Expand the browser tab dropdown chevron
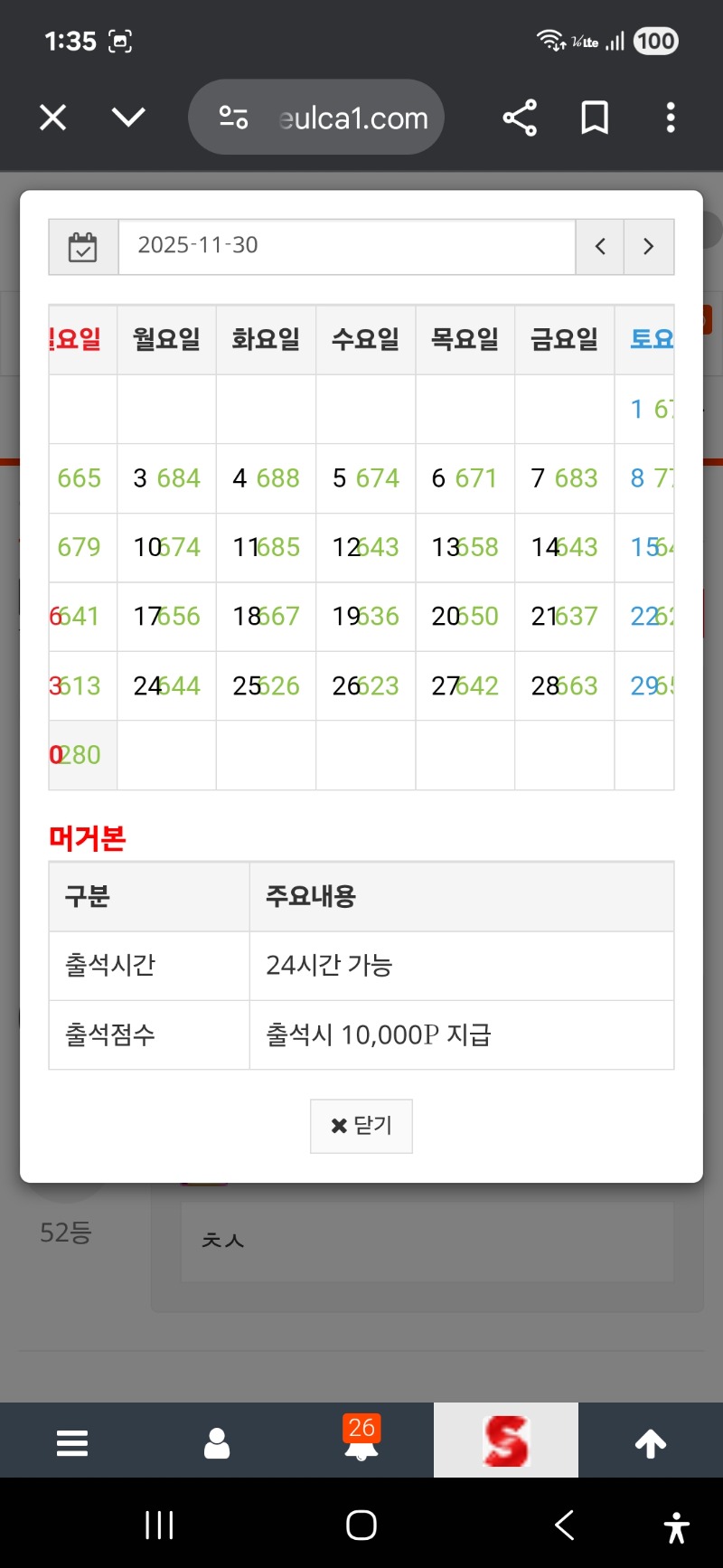Screen dimensions: 723x1568 [x=128, y=118]
